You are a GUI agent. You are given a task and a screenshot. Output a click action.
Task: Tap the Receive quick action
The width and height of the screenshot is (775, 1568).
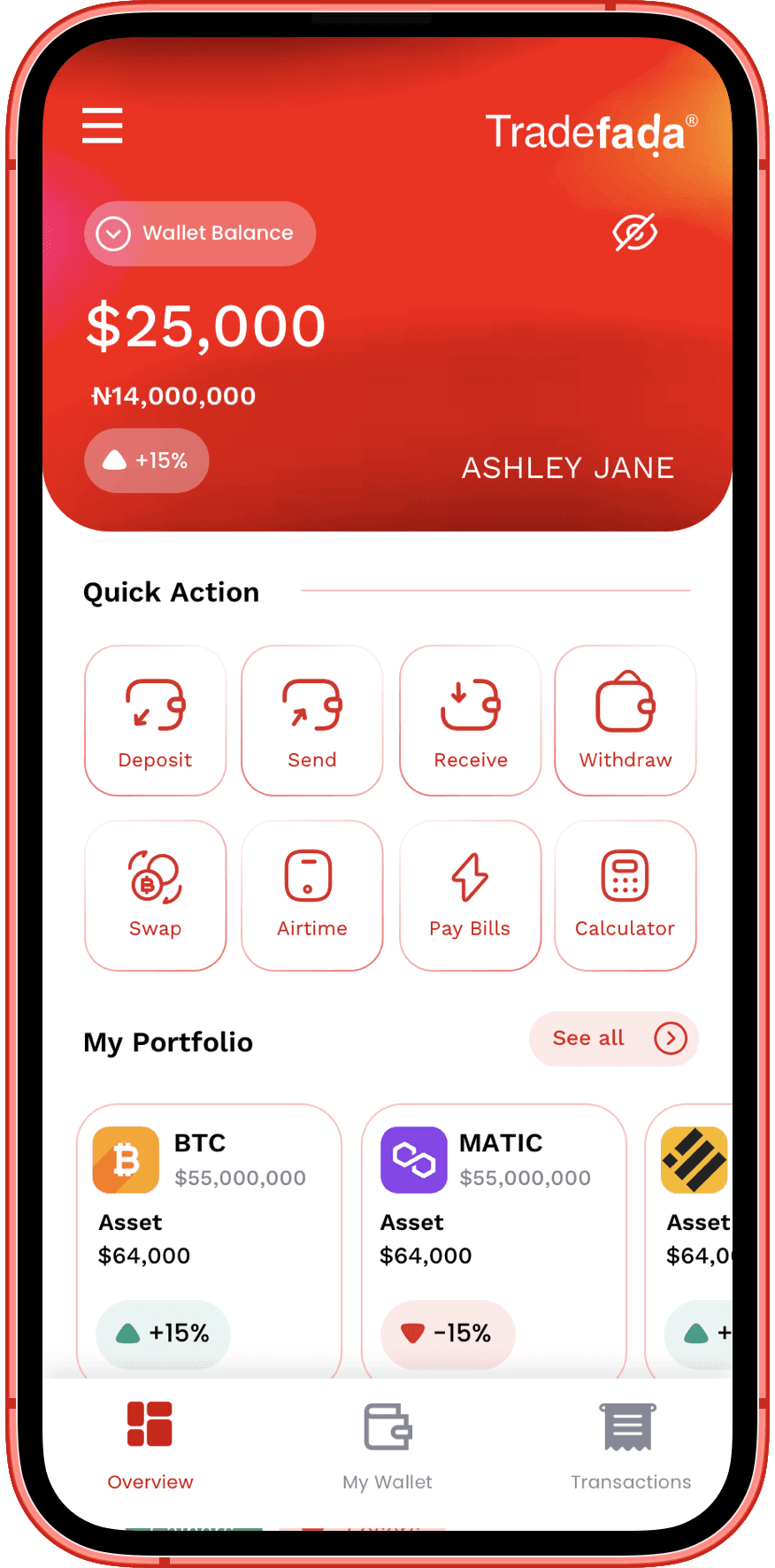point(471,720)
